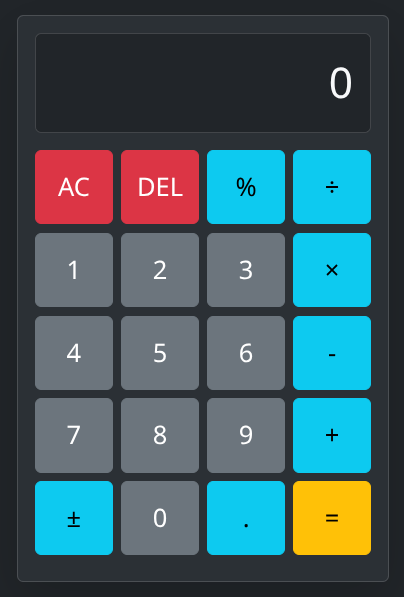Insert a decimal point
The height and width of the screenshot is (597, 404).
246,518
